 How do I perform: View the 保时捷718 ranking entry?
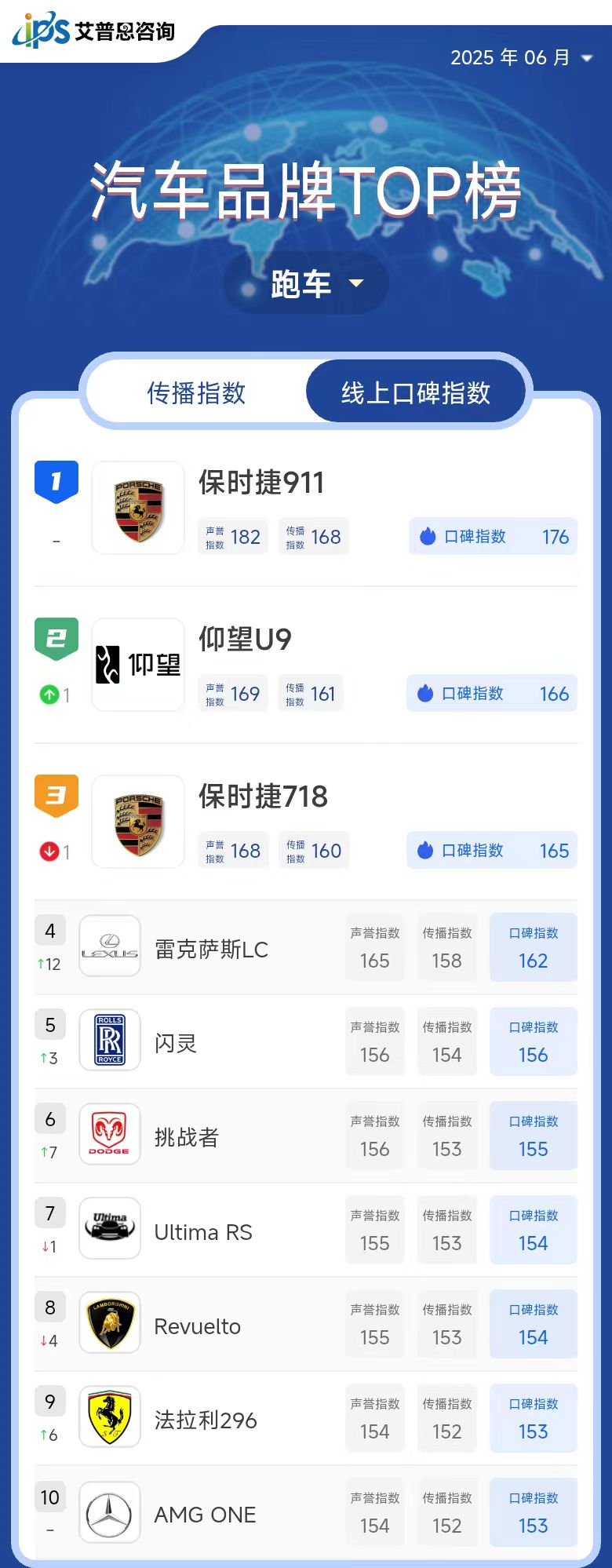pos(263,797)
